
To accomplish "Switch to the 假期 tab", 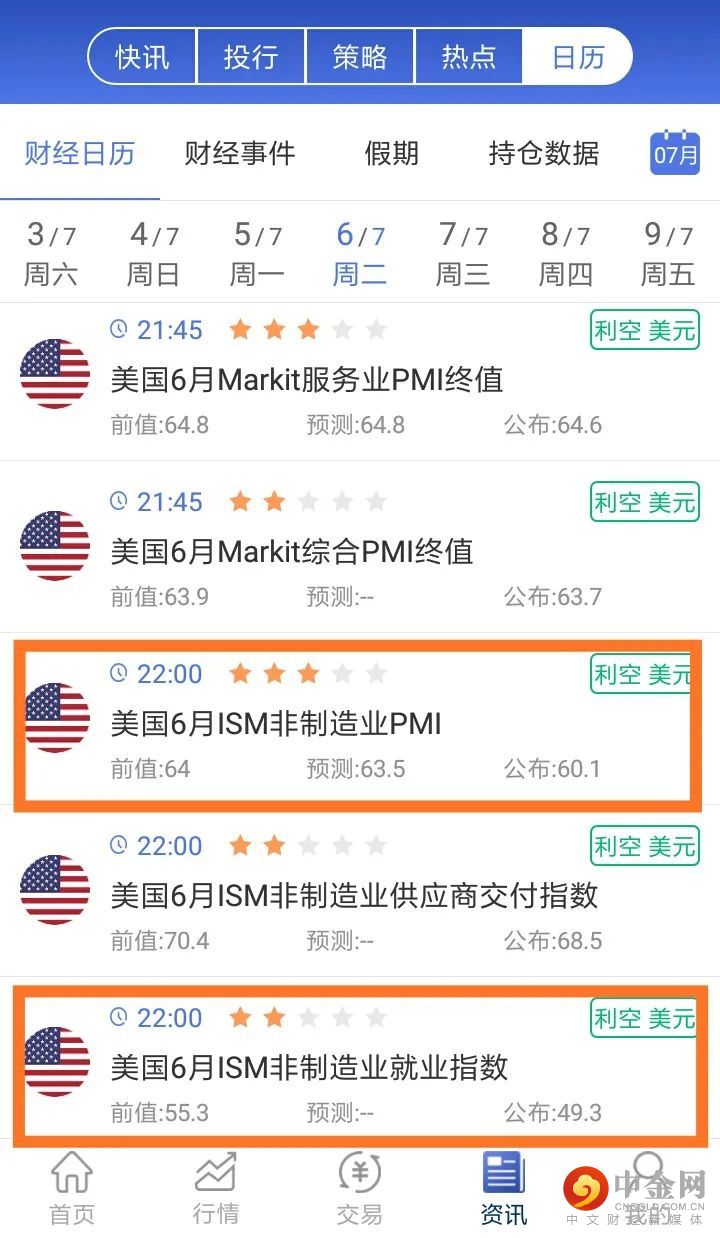I will coord(391,154).
